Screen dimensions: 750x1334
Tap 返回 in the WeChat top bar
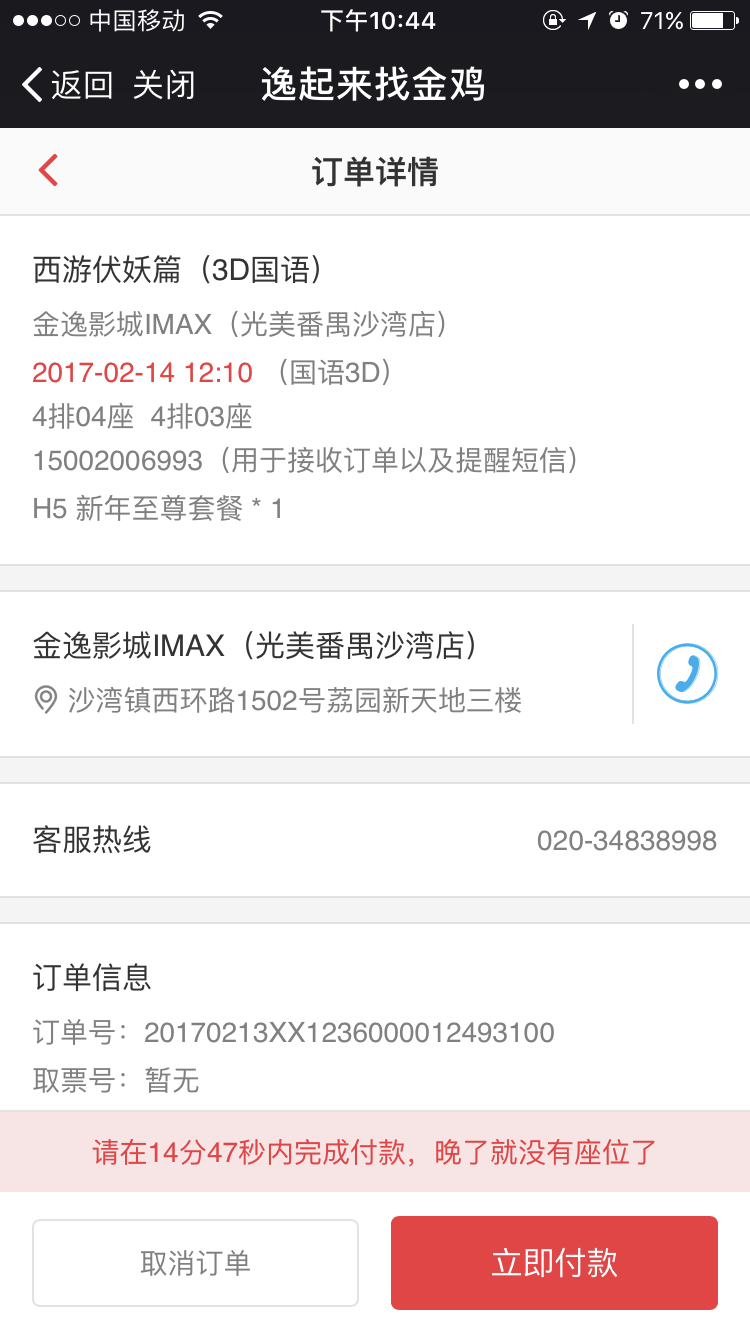point(67,85)
